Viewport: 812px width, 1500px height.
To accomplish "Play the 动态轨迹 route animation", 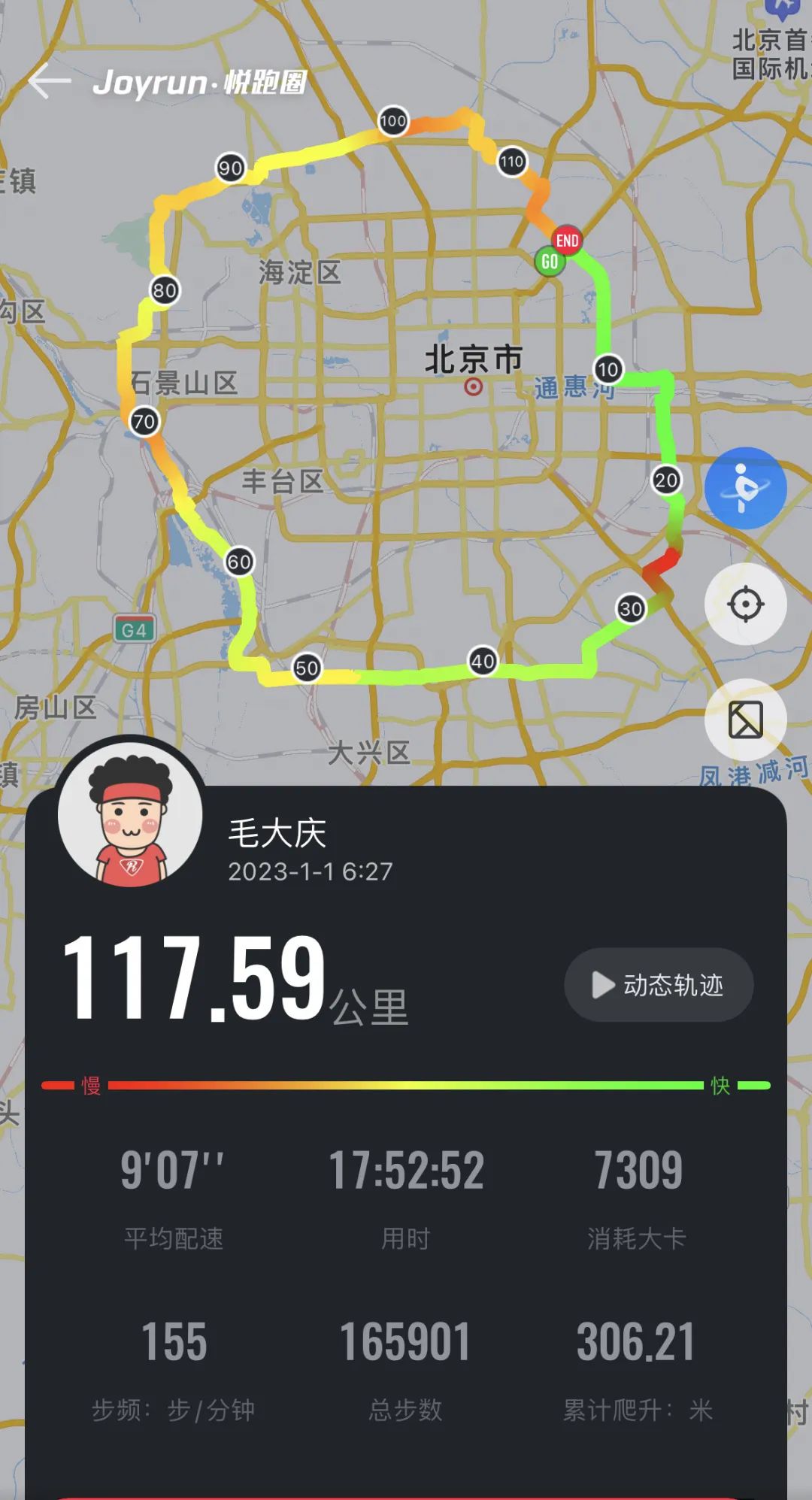I will pos(659,984).
